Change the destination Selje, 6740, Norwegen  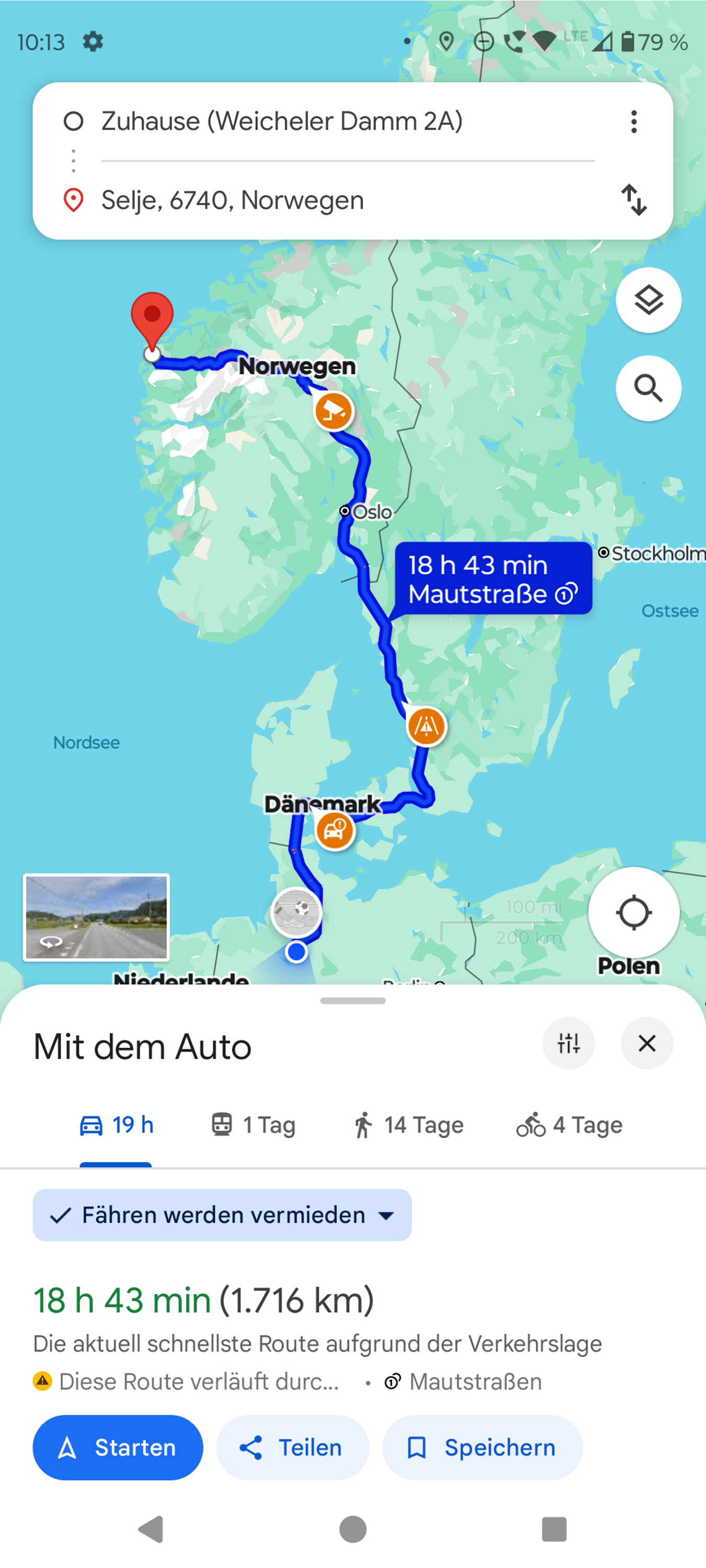pos(233,200)
